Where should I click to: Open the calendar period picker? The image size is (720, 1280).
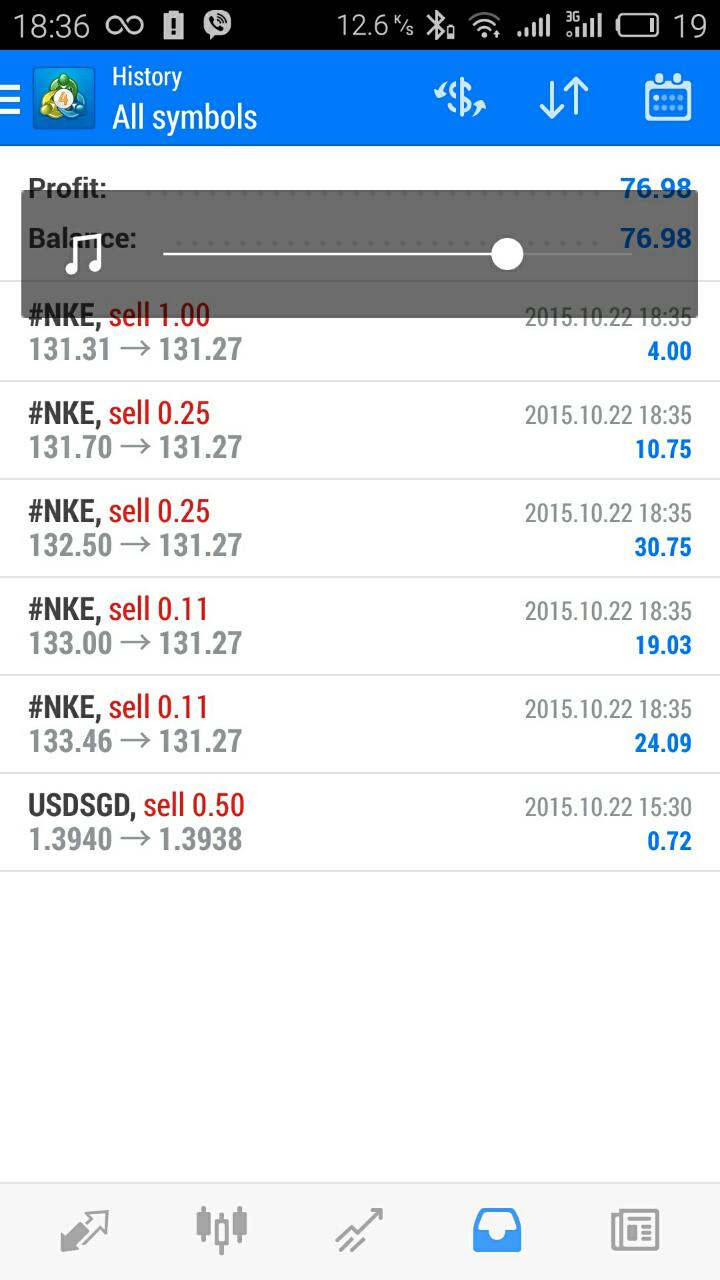pos(668,98)
